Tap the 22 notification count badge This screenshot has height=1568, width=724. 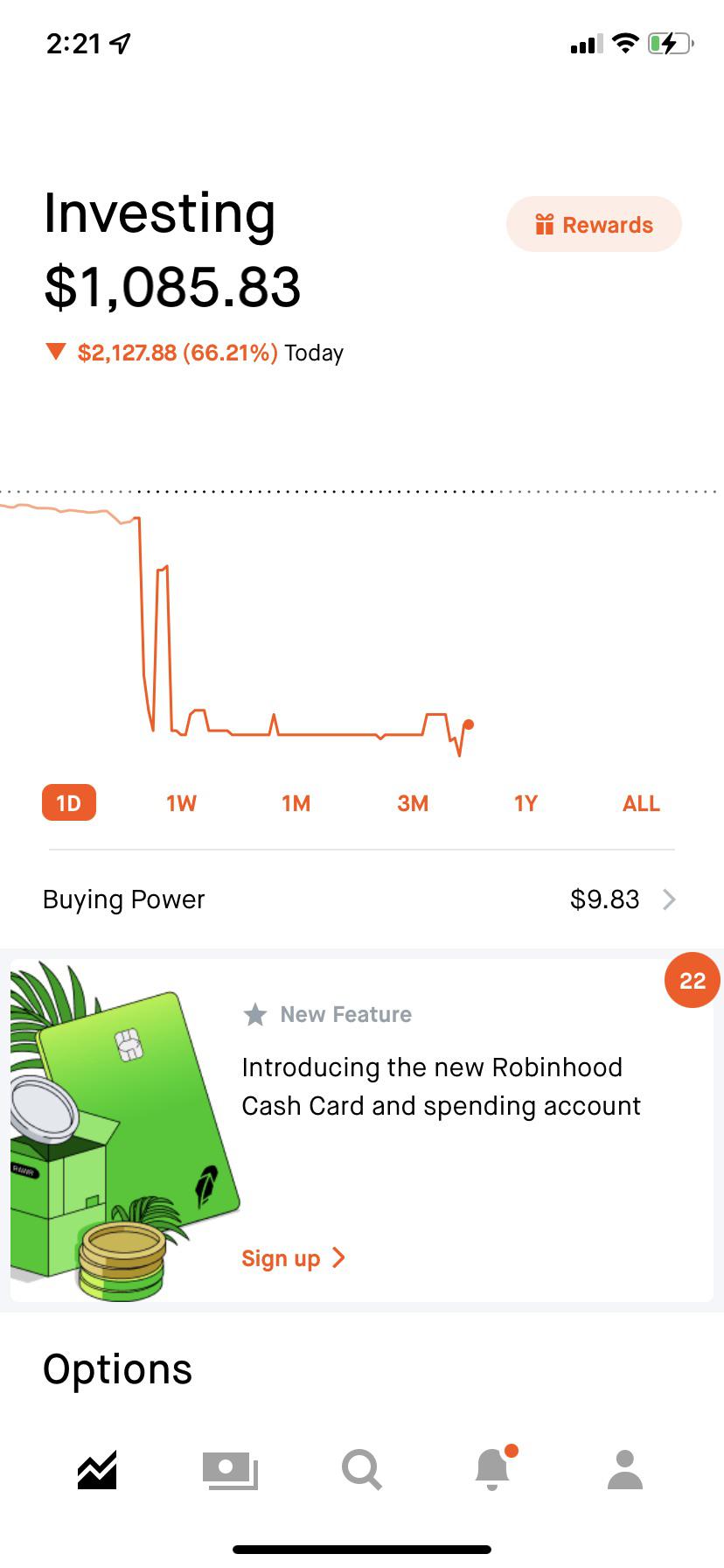tap(692, 980)
